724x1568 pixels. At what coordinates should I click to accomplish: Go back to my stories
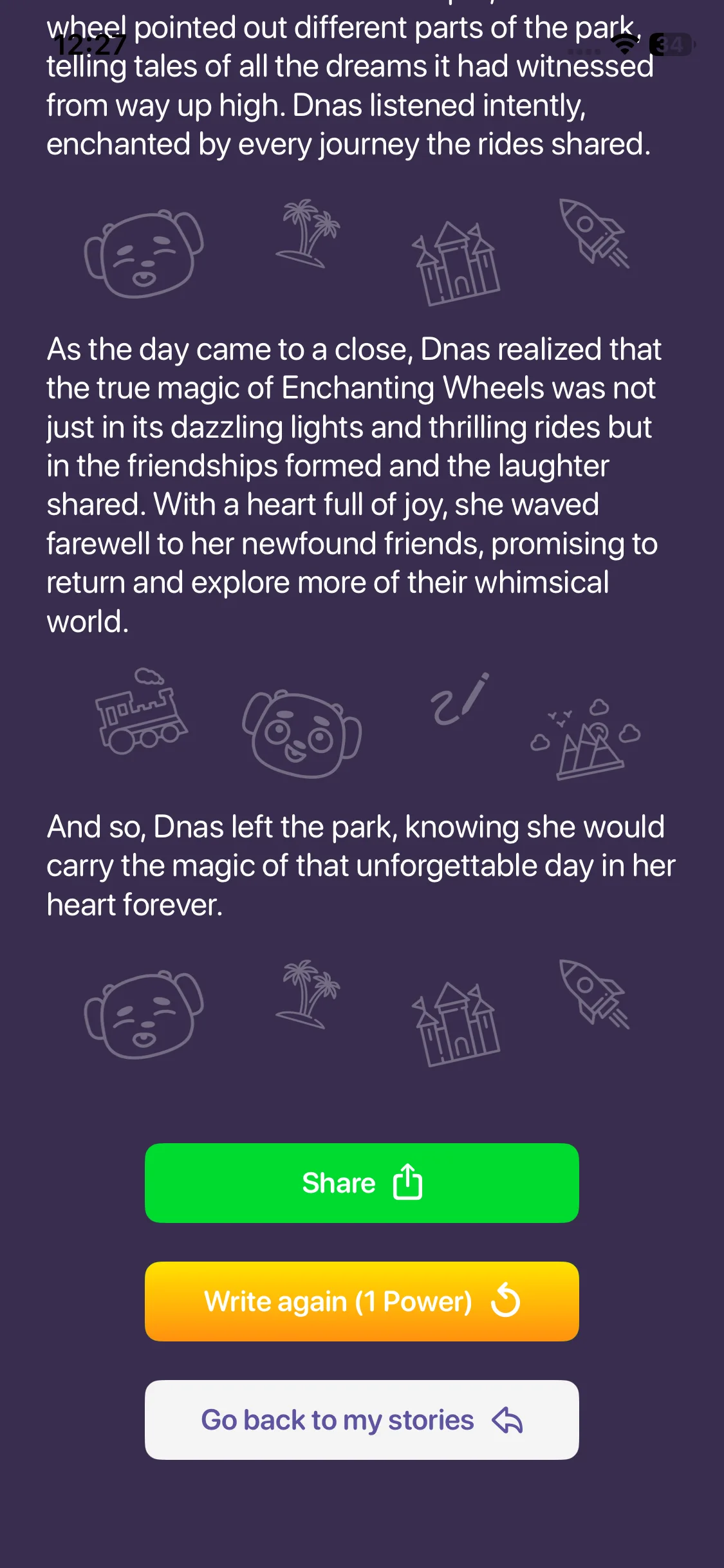click(362, 1420)
